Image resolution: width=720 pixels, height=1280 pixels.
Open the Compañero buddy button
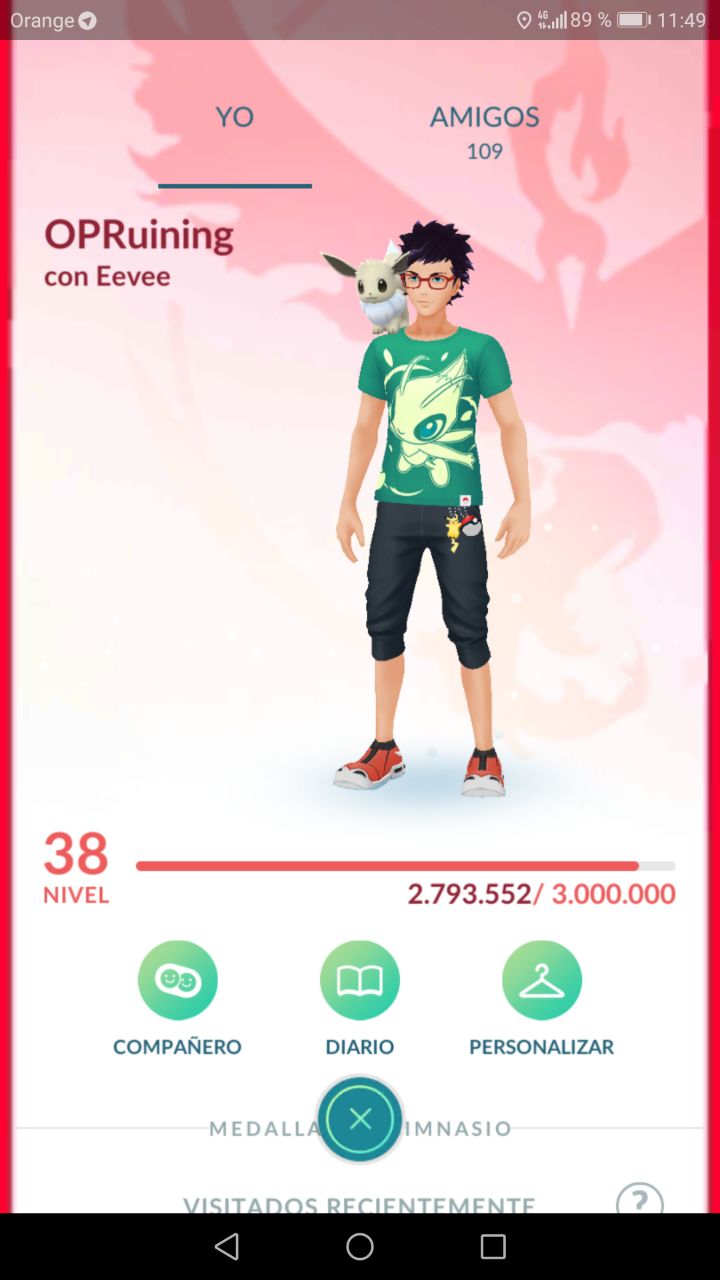tap(178, 981)
